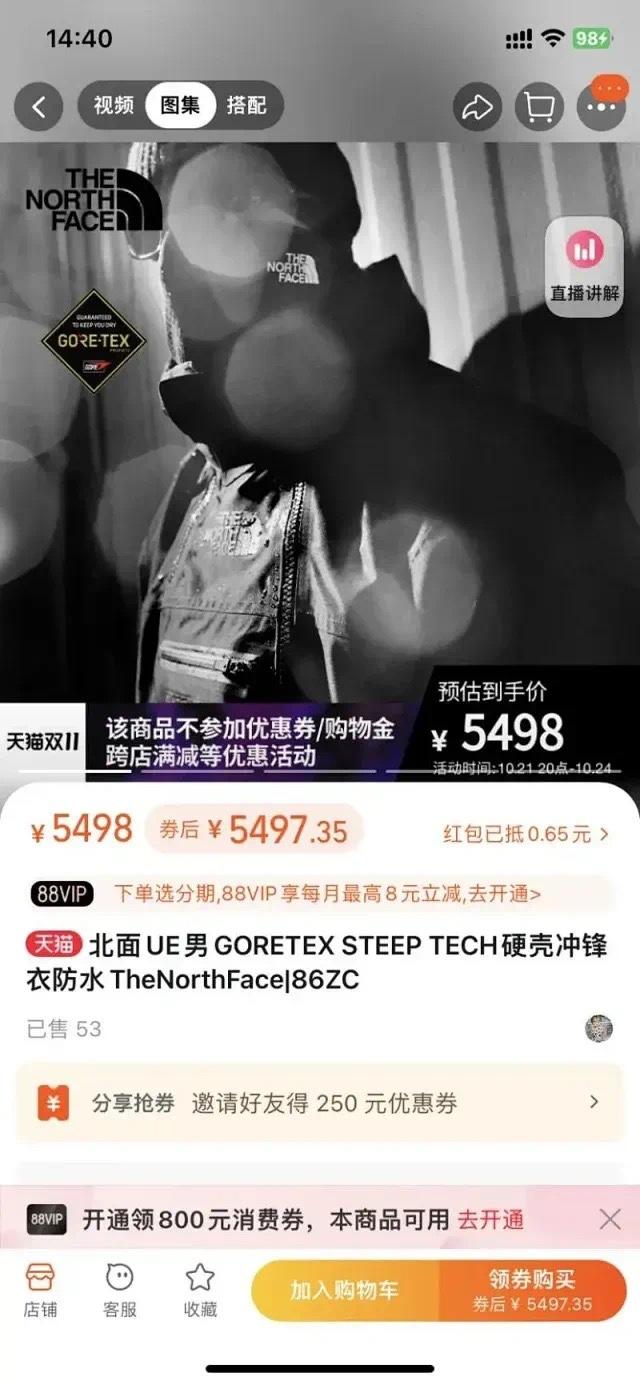640x1385 pixels.
Task: Share this product
Action: pyautogui.click(x=477, y=107)
